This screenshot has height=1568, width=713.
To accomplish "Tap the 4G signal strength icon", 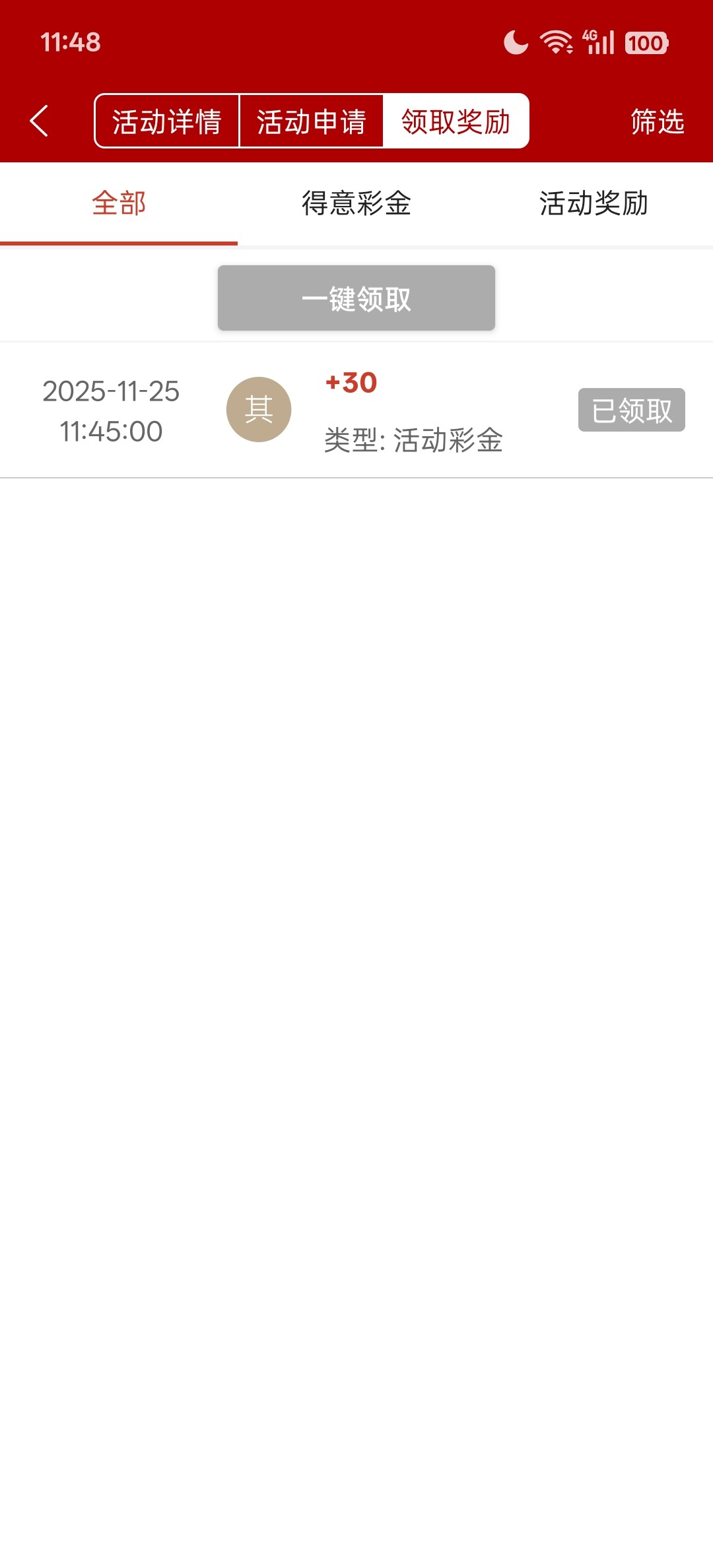I will [598, 42].
